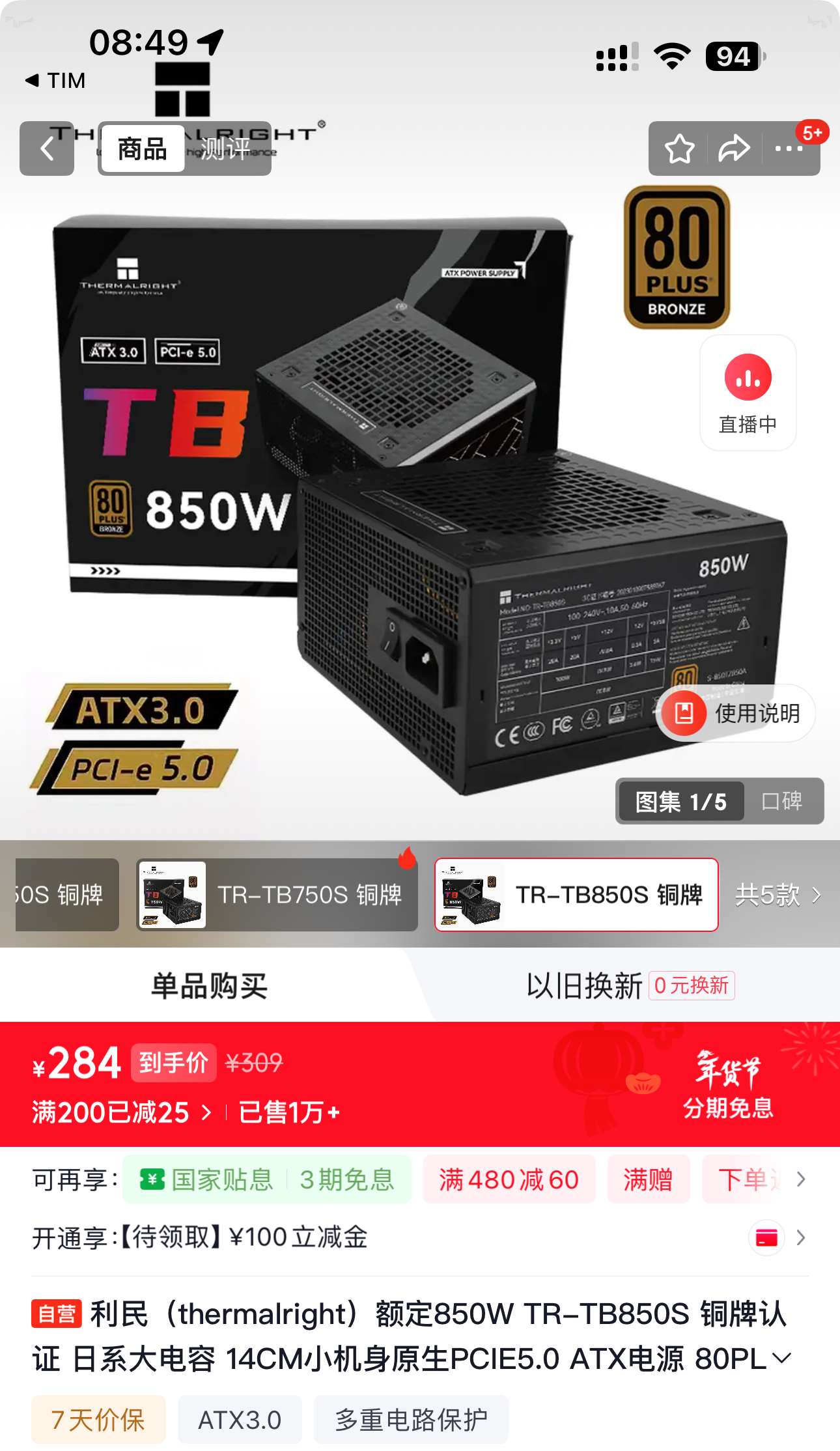The width and height of the screenshot is (840, 1451).
Task: Open the 直播中 live stream
Action: (x=748, y=393)
